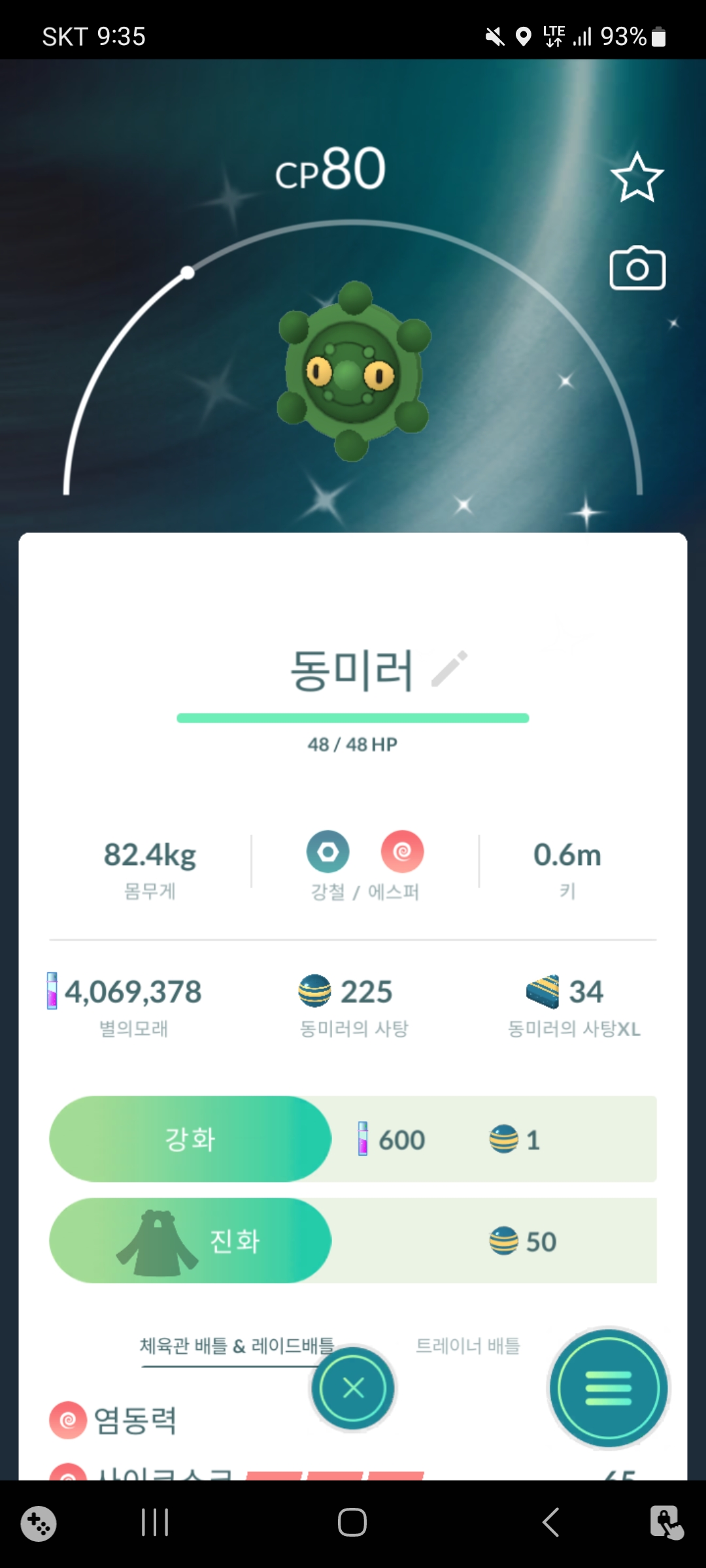Viewport: 706px width, 1568px height.
Task: Open the system recent apps button
Action: pos(155,1522)
